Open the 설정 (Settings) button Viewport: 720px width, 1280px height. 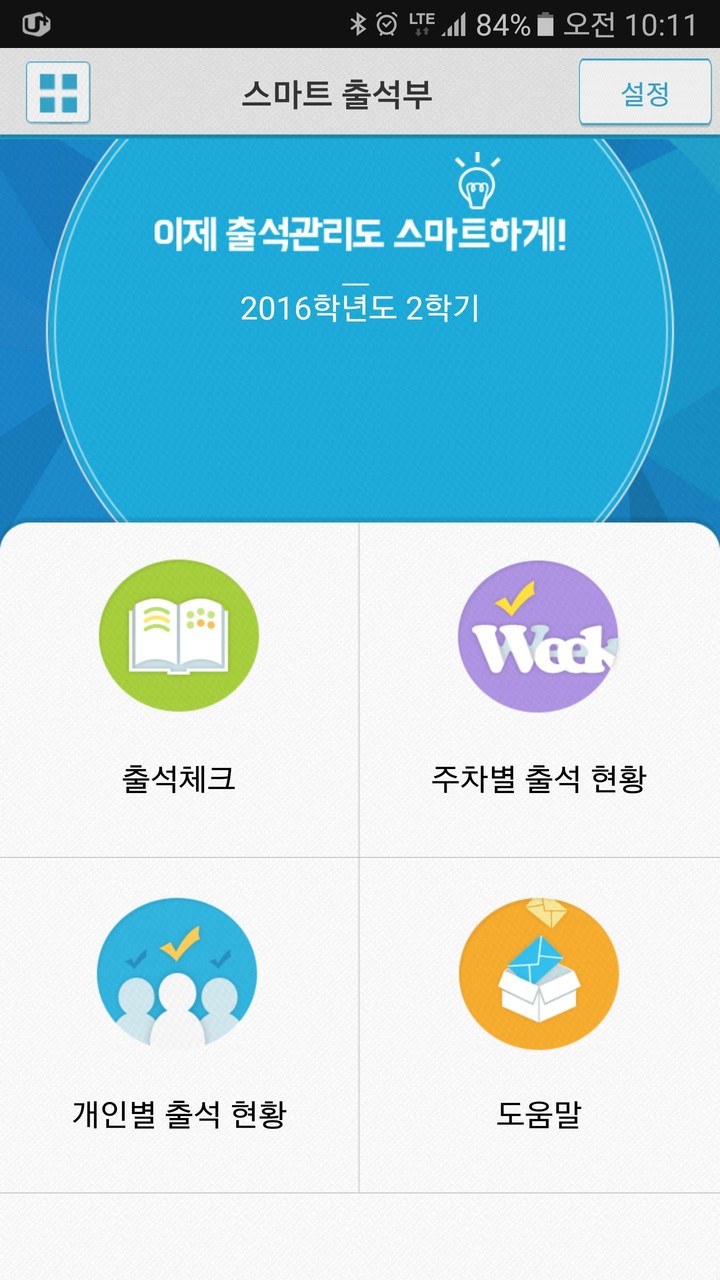coord(645,92)
